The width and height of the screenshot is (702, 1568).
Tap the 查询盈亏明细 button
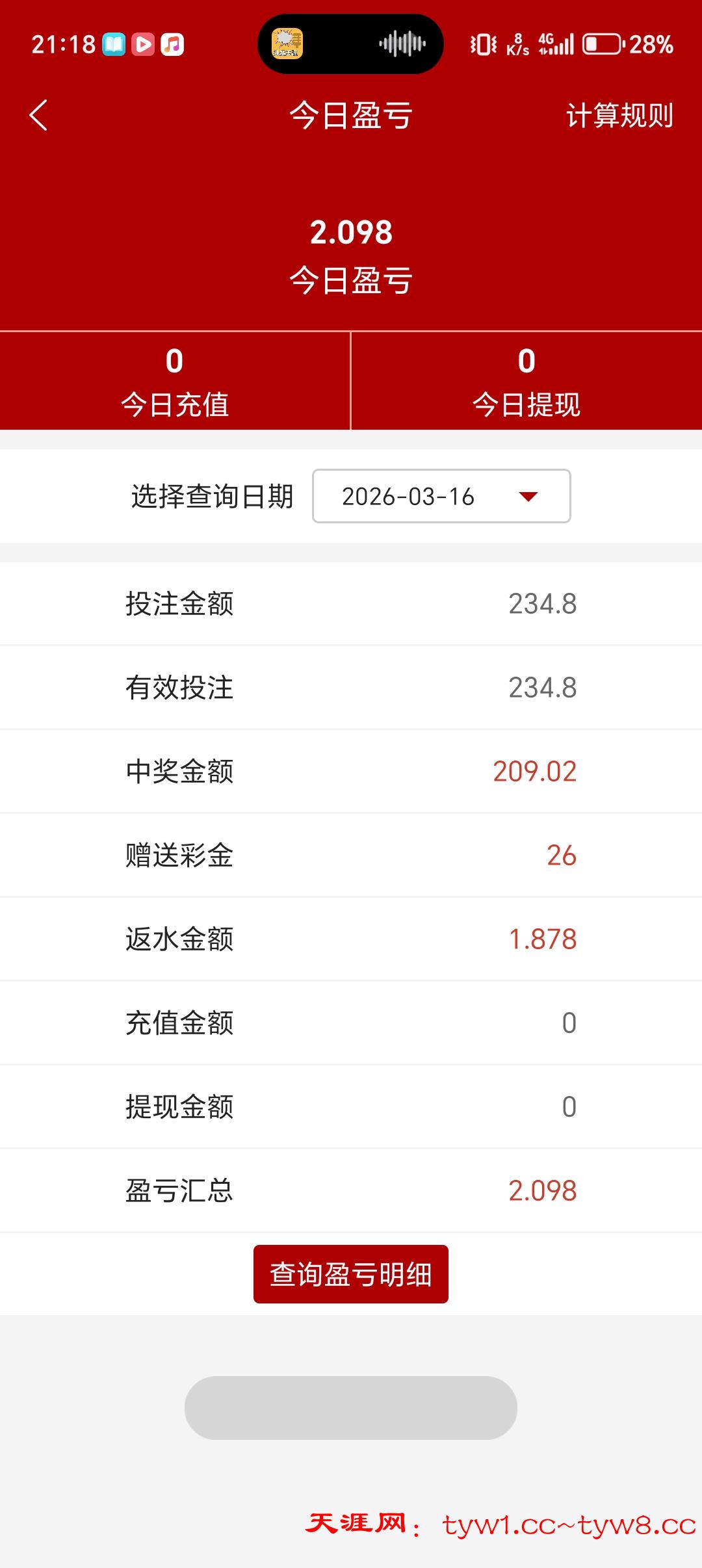point(350,1274)
